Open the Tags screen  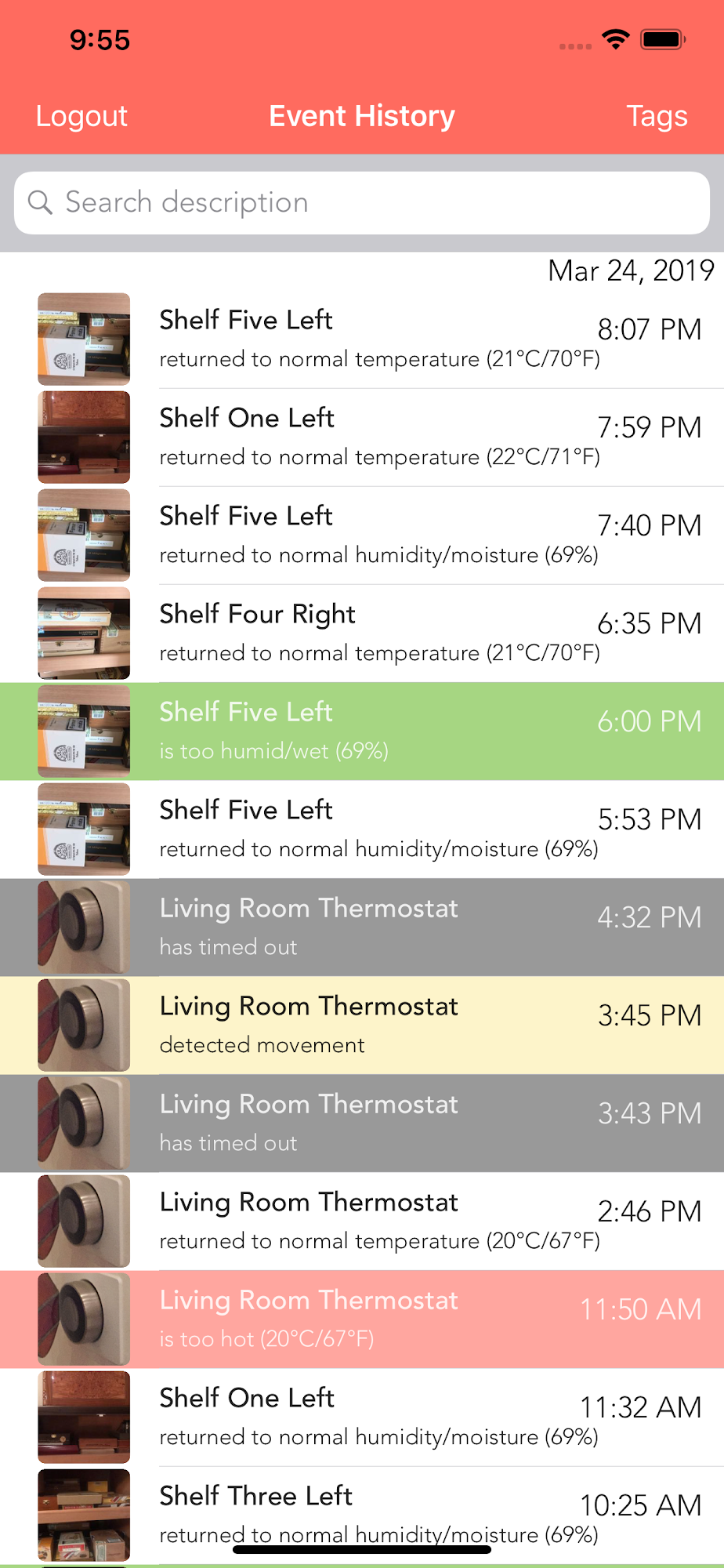pos(657,116)
